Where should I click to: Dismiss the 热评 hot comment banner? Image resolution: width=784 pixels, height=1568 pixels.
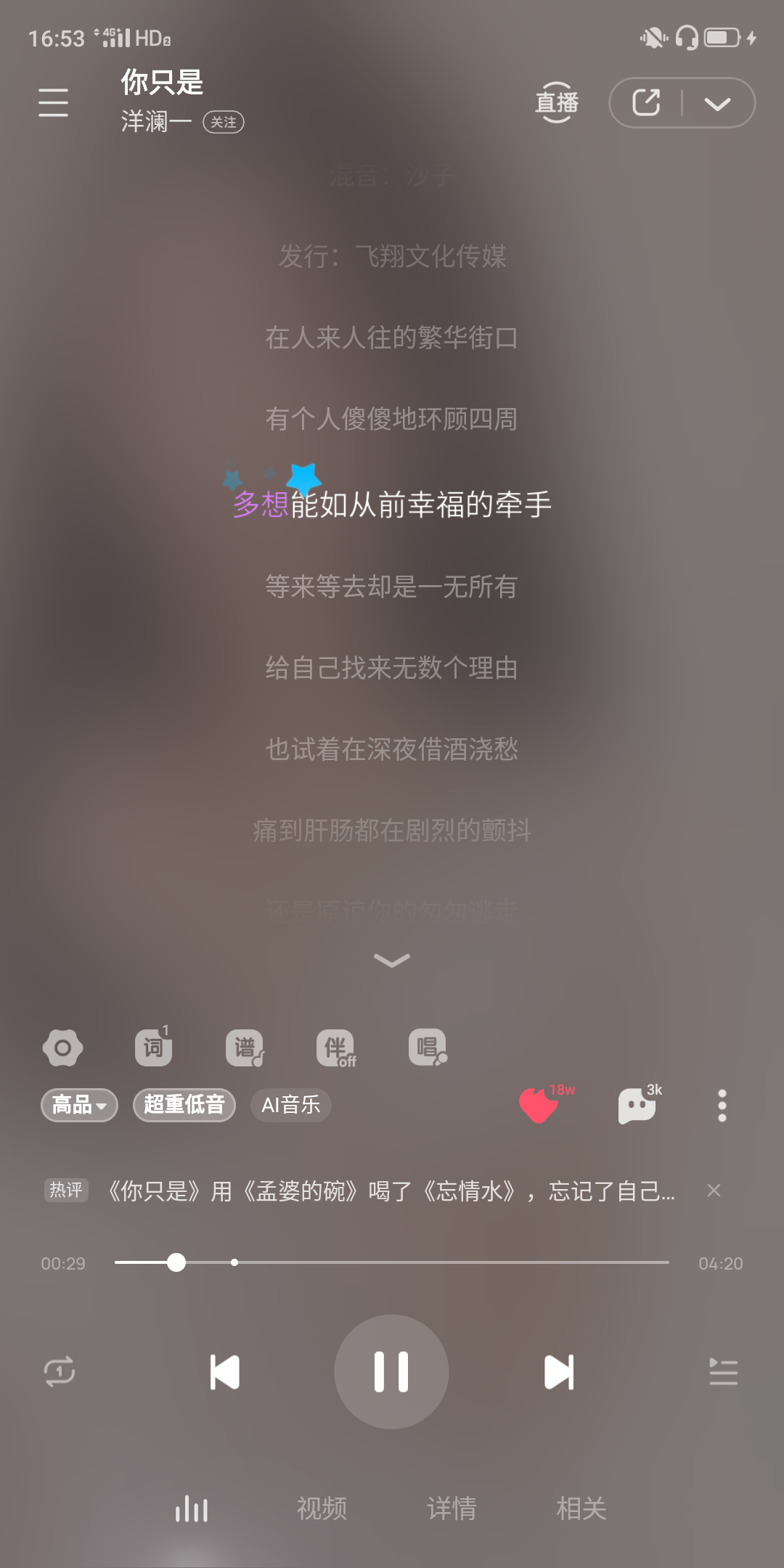tap(714, 1190)
